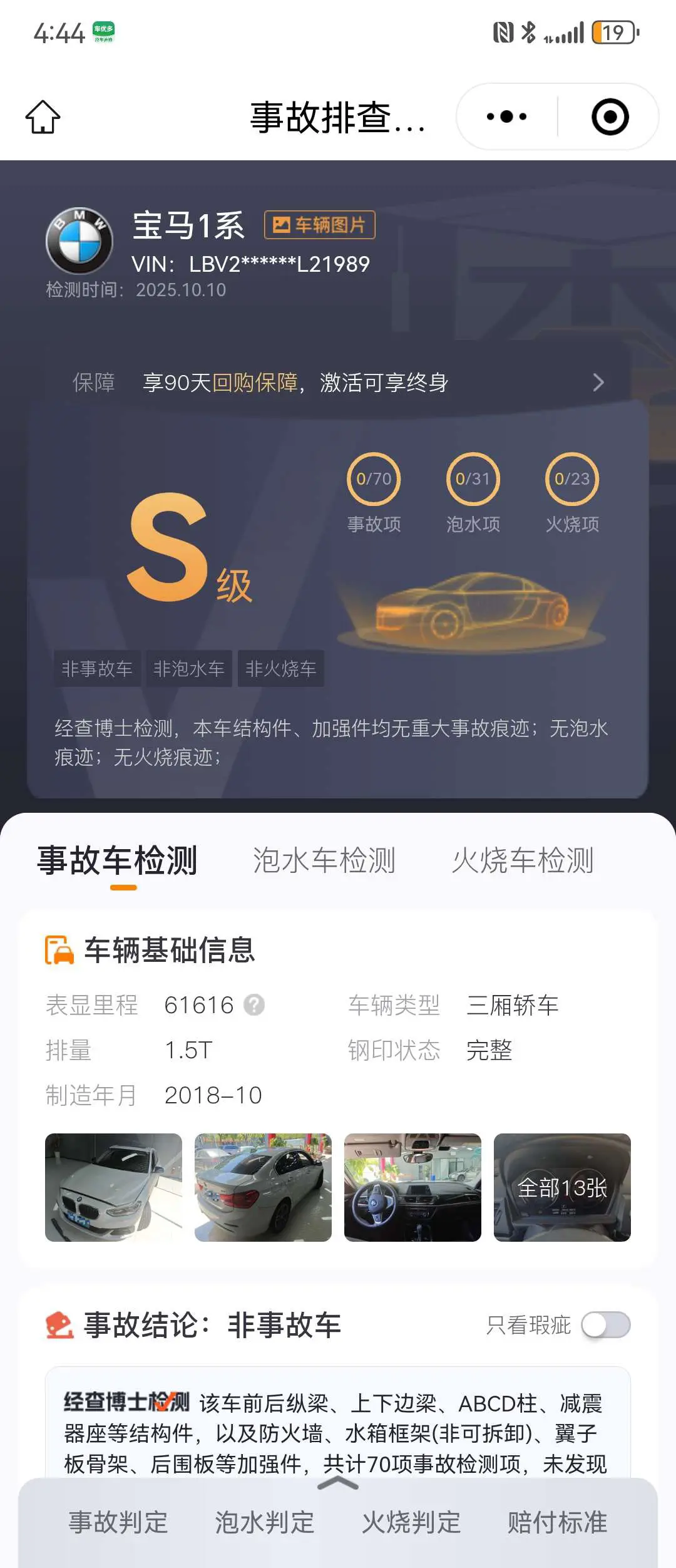The image size is (676, 1568).
Task: View 全部13张 photos
Action: 562,1187
